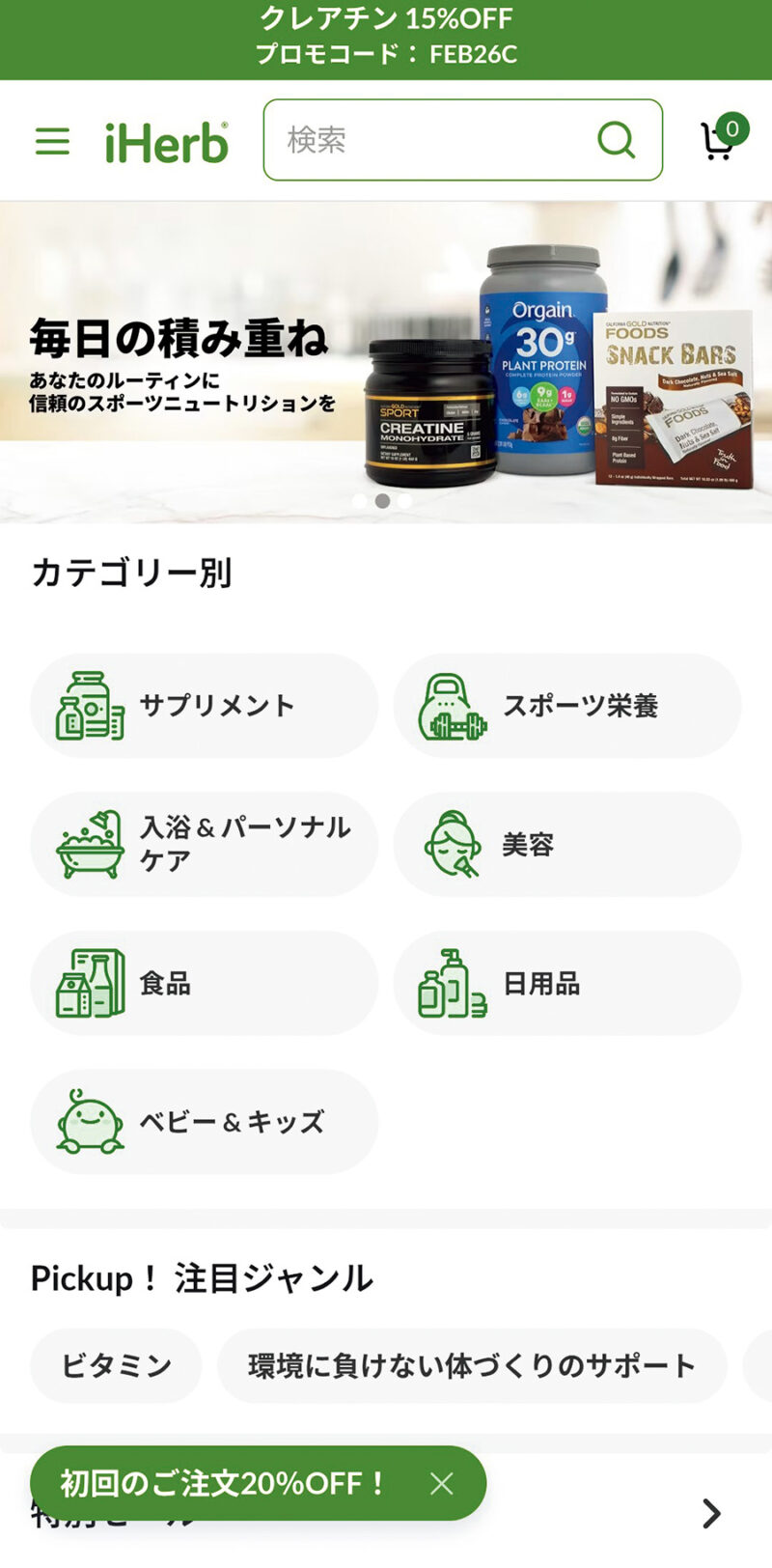
Task: Select the スポーツ栄養 category
Action: tap(567, 706)
